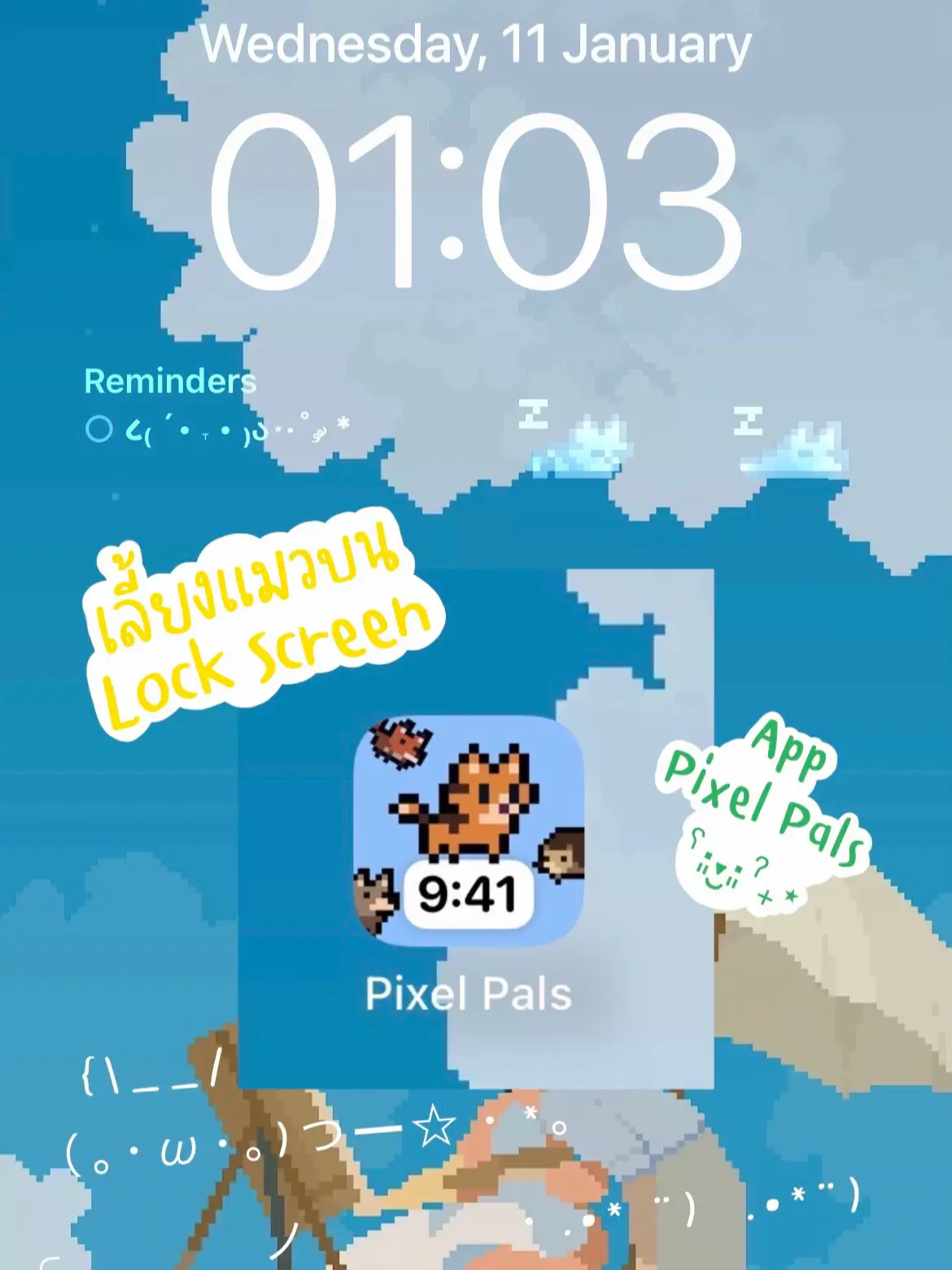
Task: Tap the Pixel Pals label below the icon
Action: [470, 992]
